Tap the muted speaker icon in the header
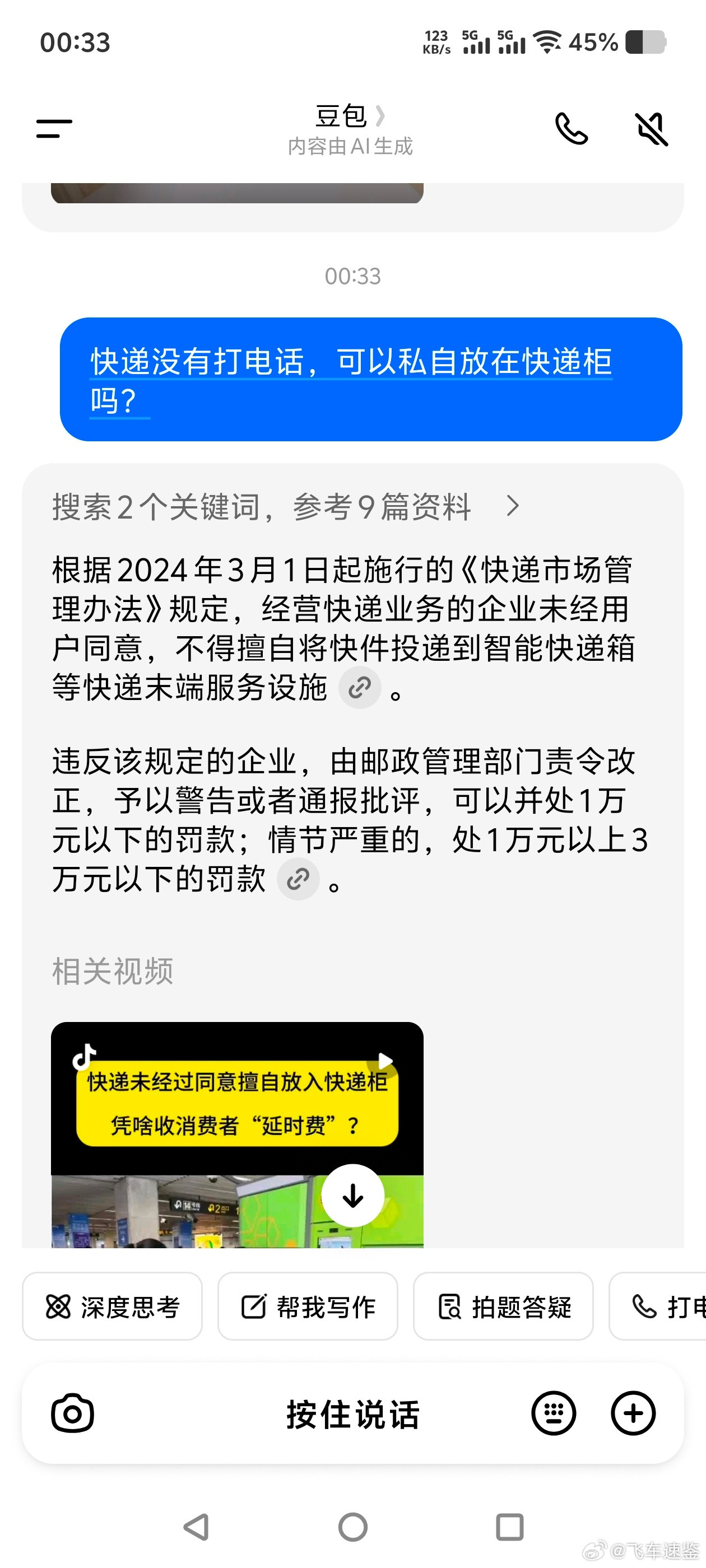706x1568 pixels. click(651, 129)
